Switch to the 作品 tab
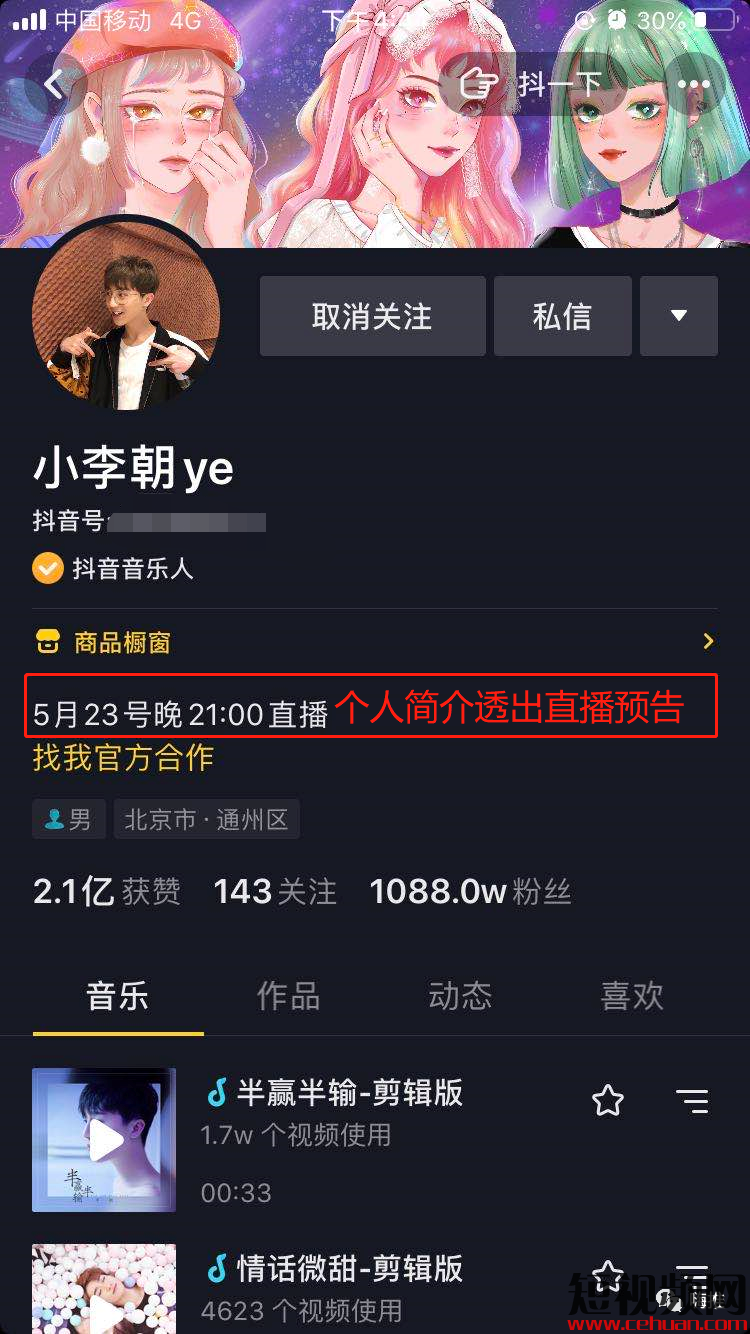The height and width of the screenshot is (1334, 750). point(289,995)
